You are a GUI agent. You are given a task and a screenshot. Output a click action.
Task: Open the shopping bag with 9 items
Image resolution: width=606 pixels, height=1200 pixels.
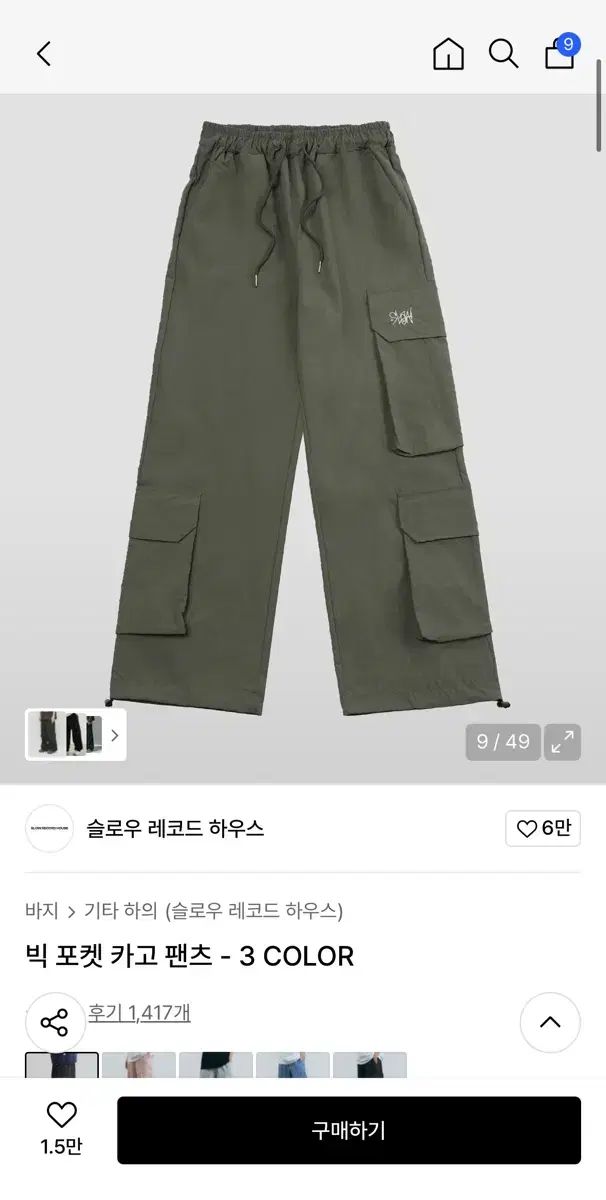click(561, 51)
